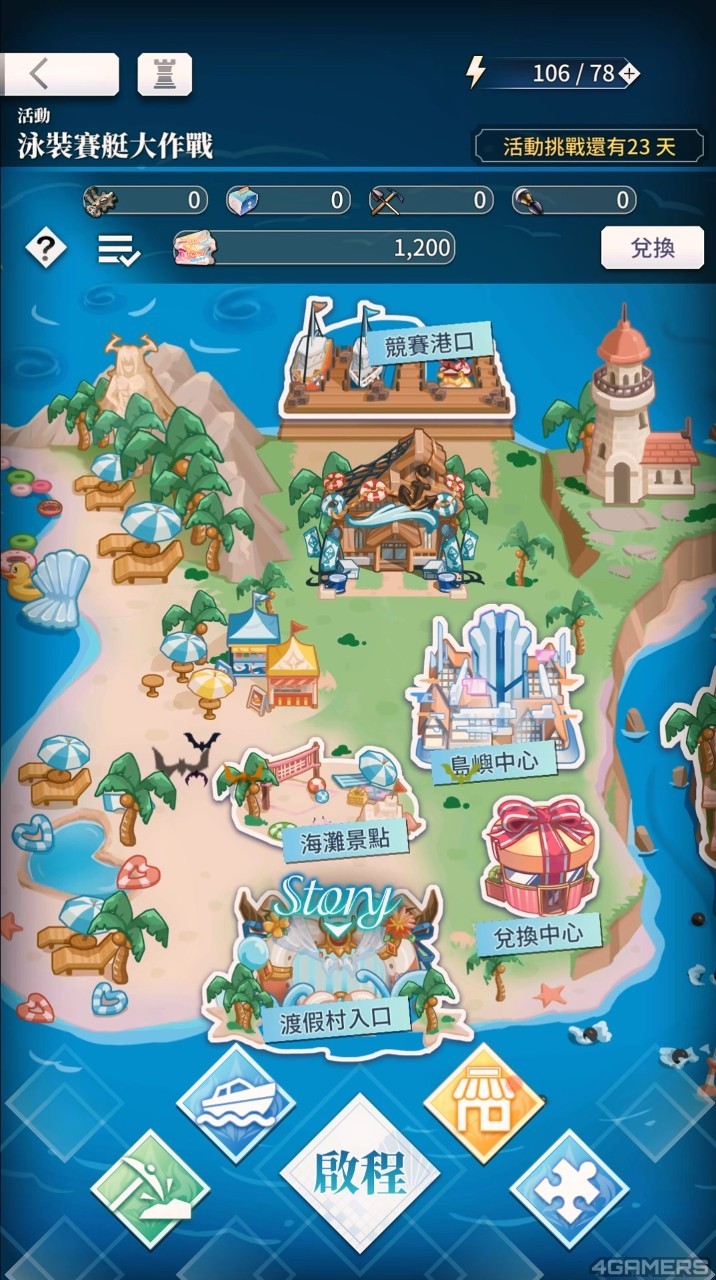Open the rook tower icon menu
Image resolution: width=716 pixels, height=1280 pixels.
tap(164, 74)
